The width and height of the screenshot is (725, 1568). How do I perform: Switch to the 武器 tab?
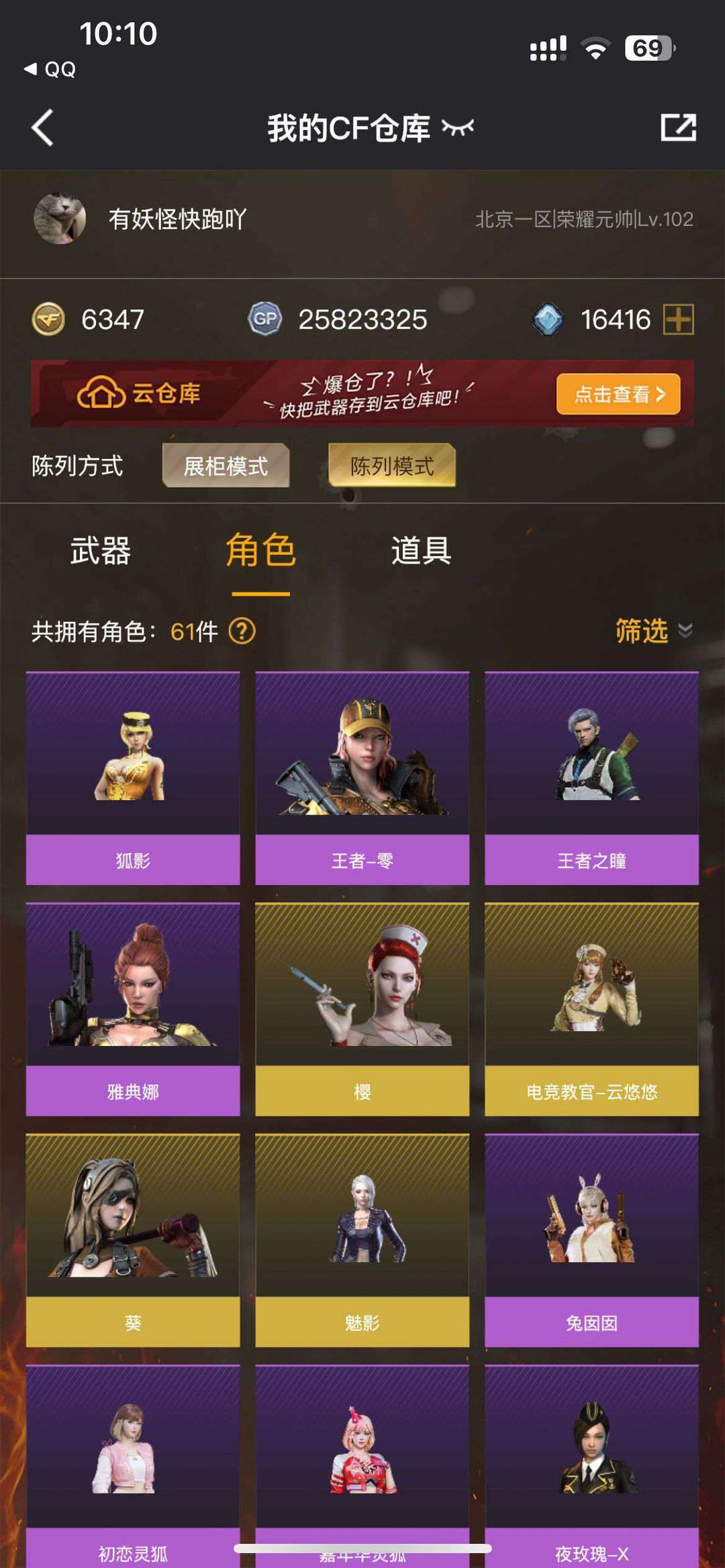coord(101,551)
